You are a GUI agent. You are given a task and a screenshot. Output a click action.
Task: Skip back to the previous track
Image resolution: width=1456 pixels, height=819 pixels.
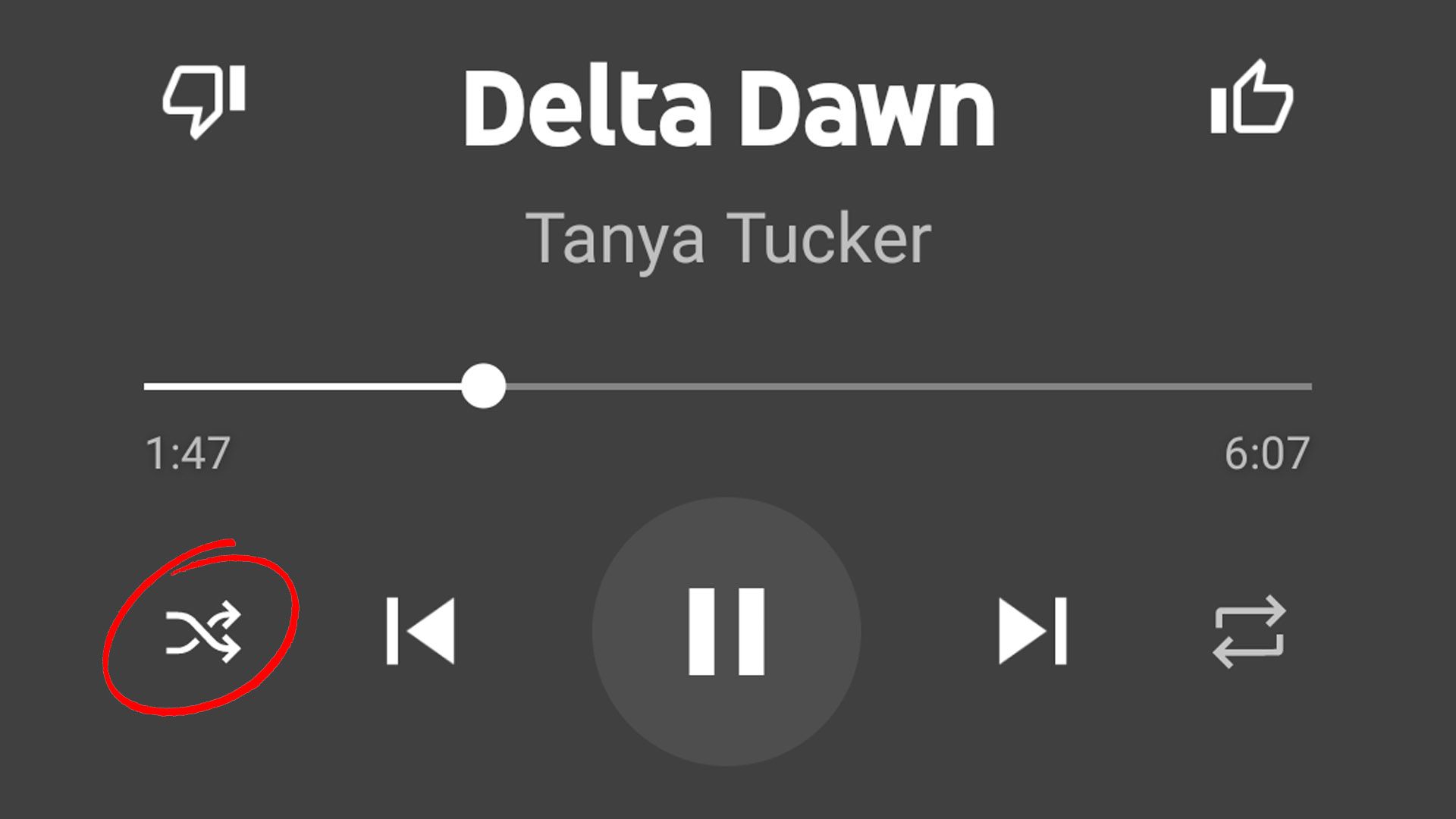tap(421, 631)
